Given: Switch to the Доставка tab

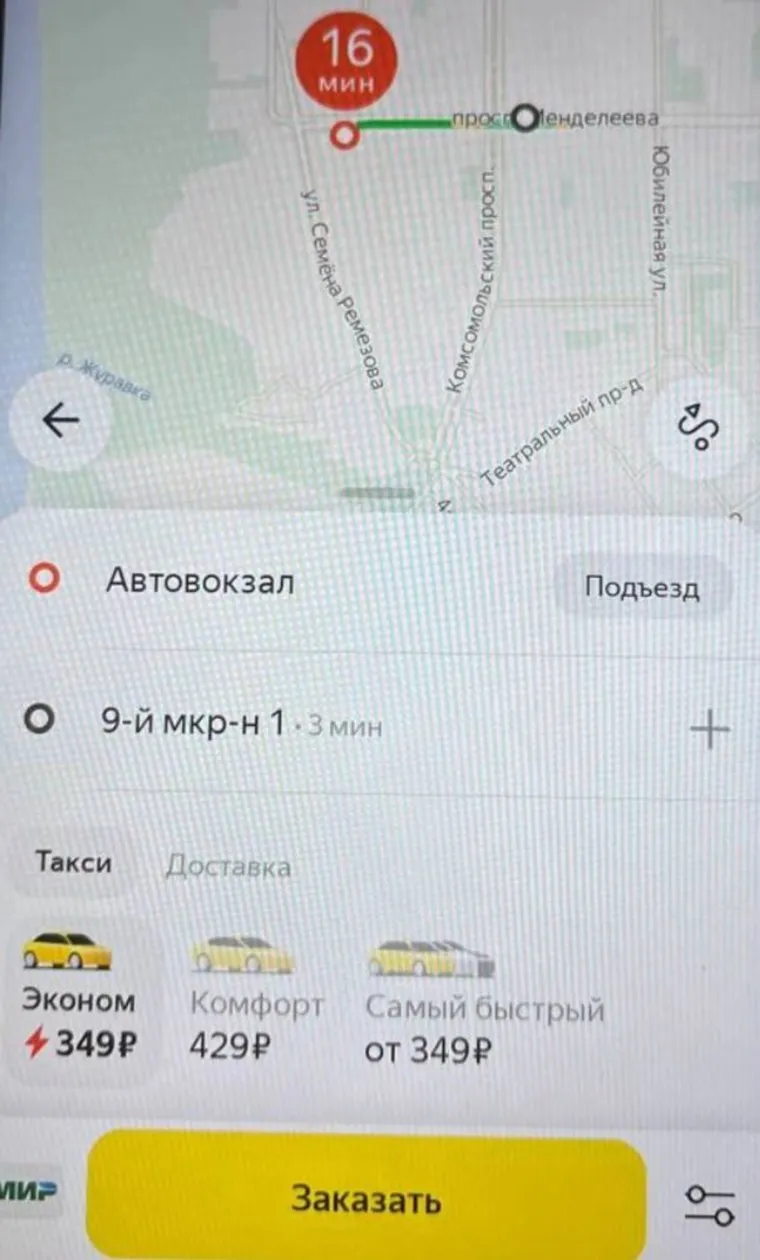Looking at the screenshot, I should pos(228,866).
